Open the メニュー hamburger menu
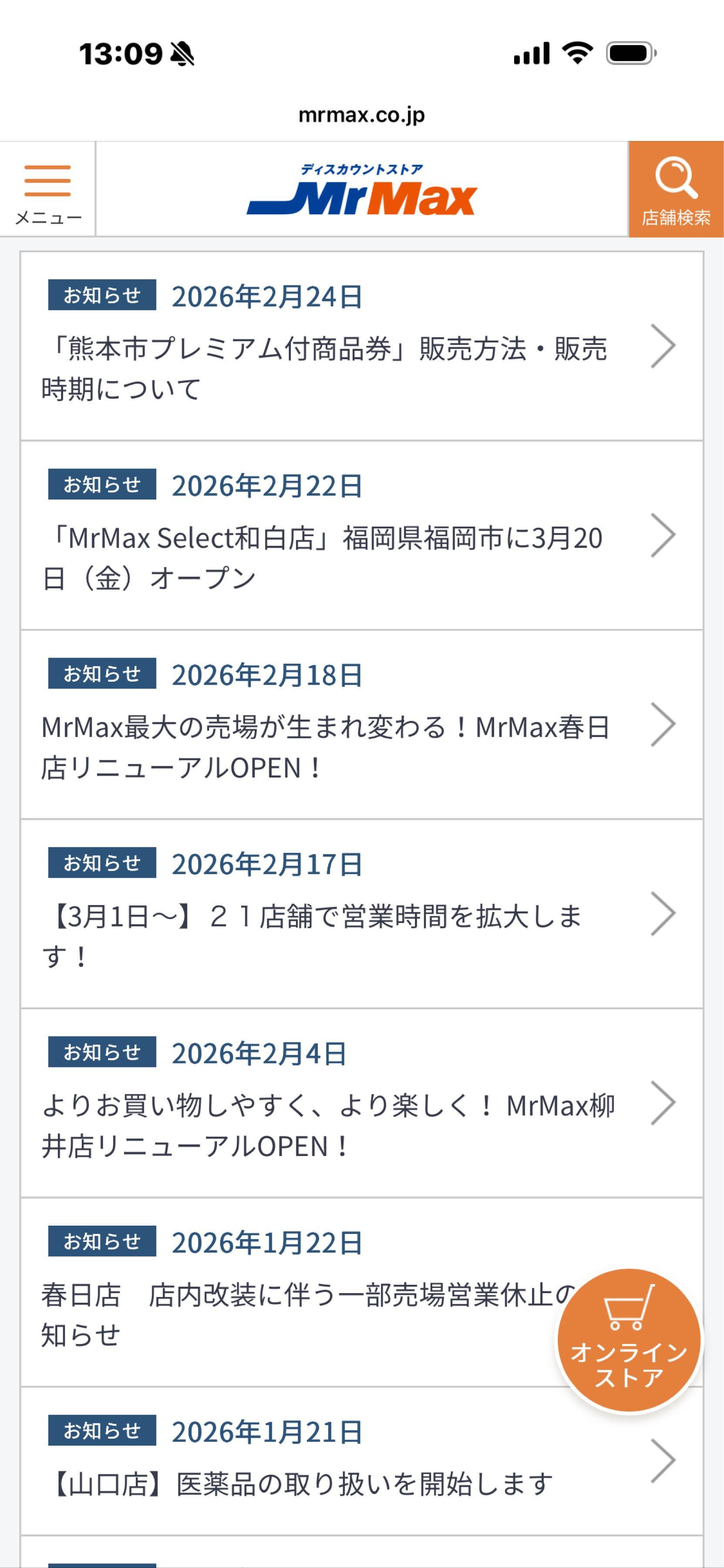The height and width of the screenshot is (1568, 724). [47, 189]
